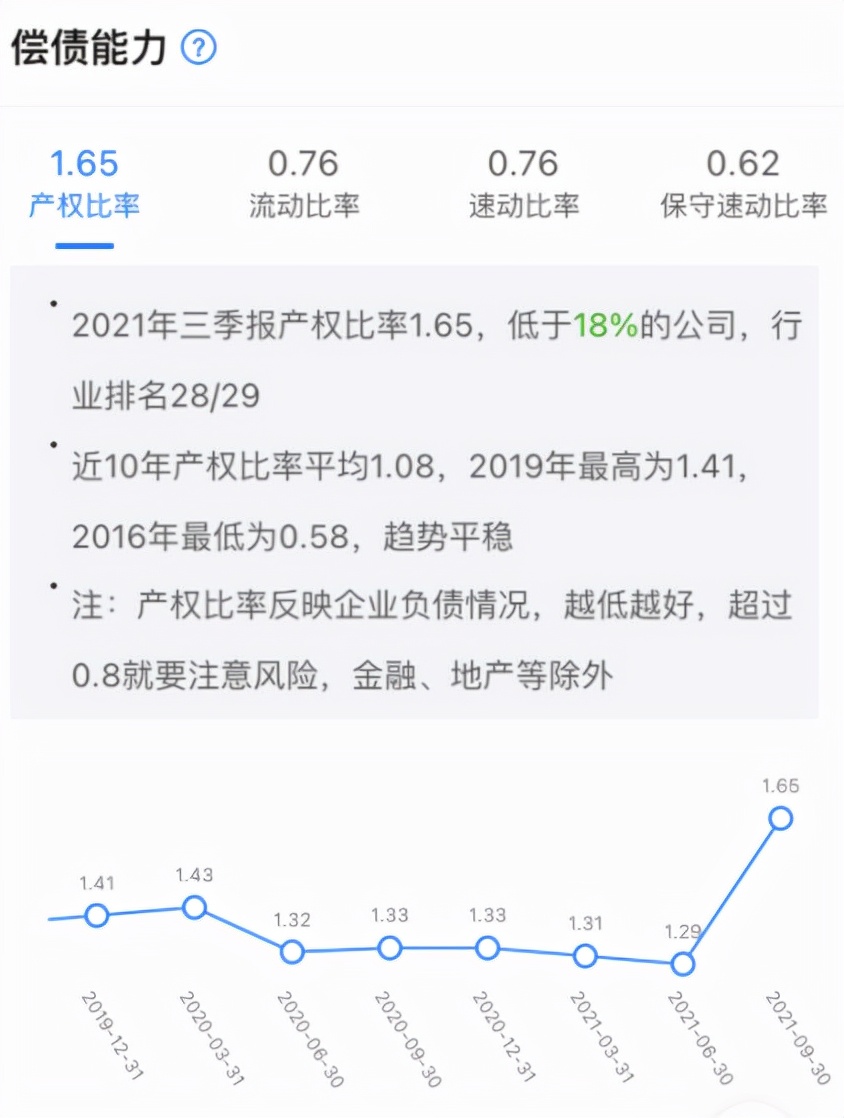Click the 2021-03-31 point labeled 1.31
The image size is (844, 1118).
[585, 956]
